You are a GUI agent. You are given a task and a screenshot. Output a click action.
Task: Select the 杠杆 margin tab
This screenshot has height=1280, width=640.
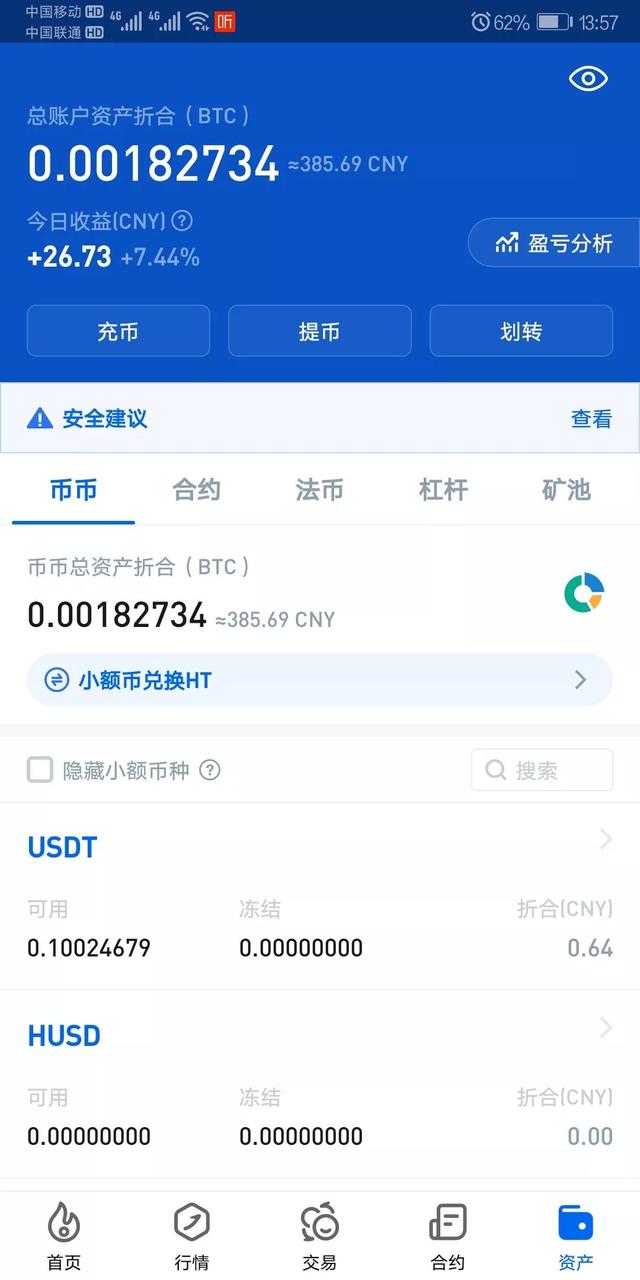[443, 490]
